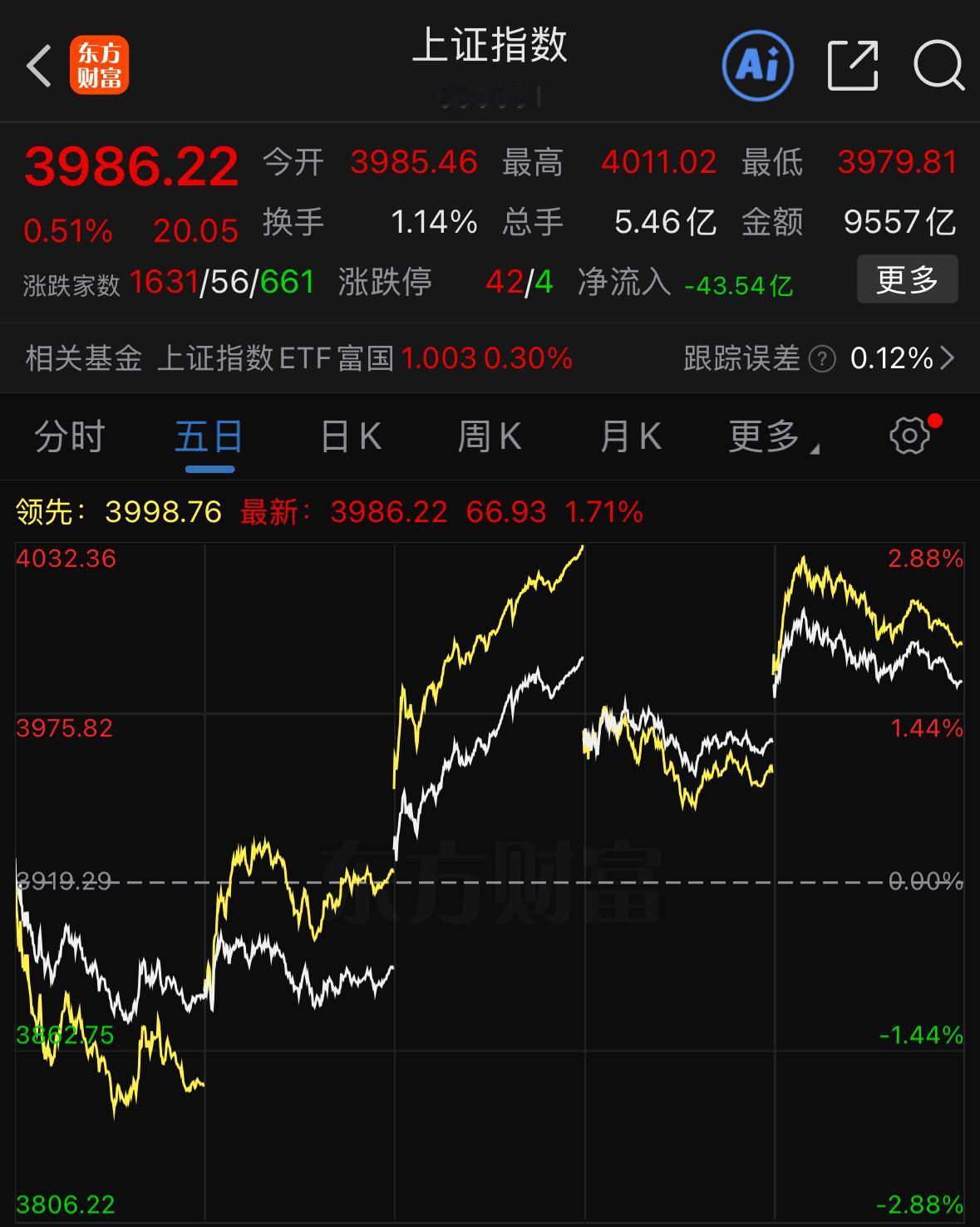The width and height of the screenshot is (980, 1227).
Task: Expand the 更多 chart period dropdown
Action: click(x=769, y=435)
